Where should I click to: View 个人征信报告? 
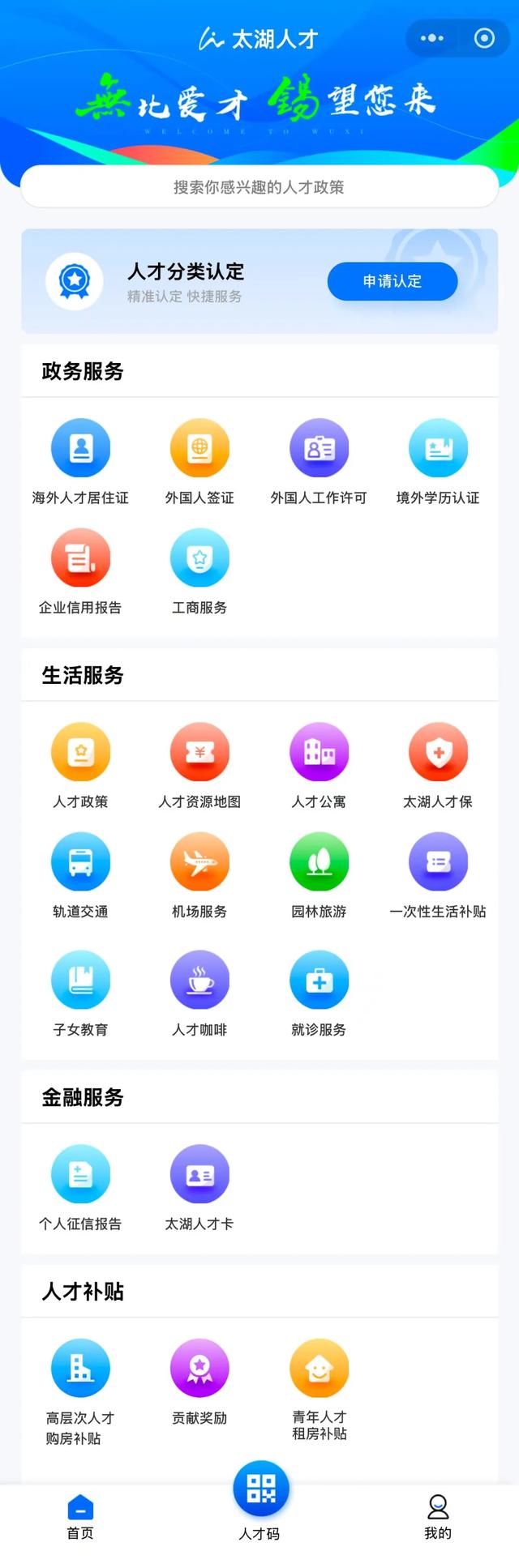[80, 1174]
